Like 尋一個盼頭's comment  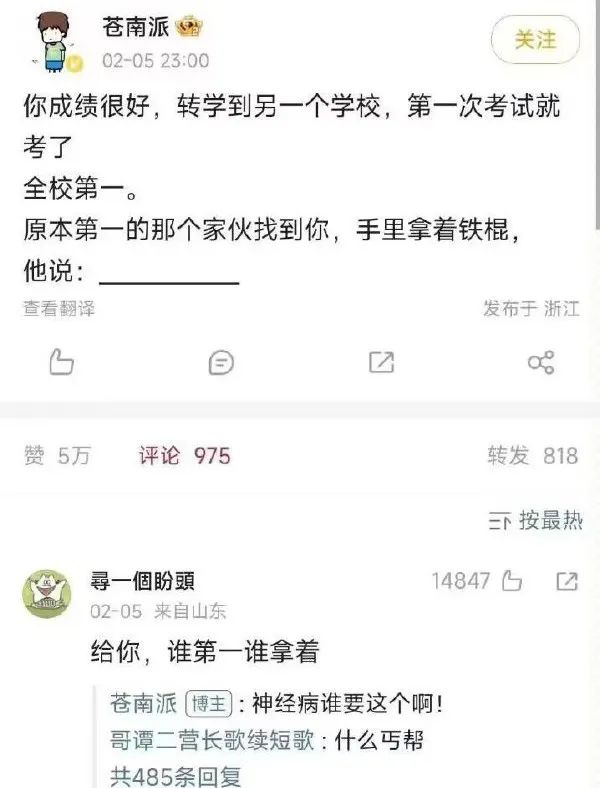tap(512, 581)
